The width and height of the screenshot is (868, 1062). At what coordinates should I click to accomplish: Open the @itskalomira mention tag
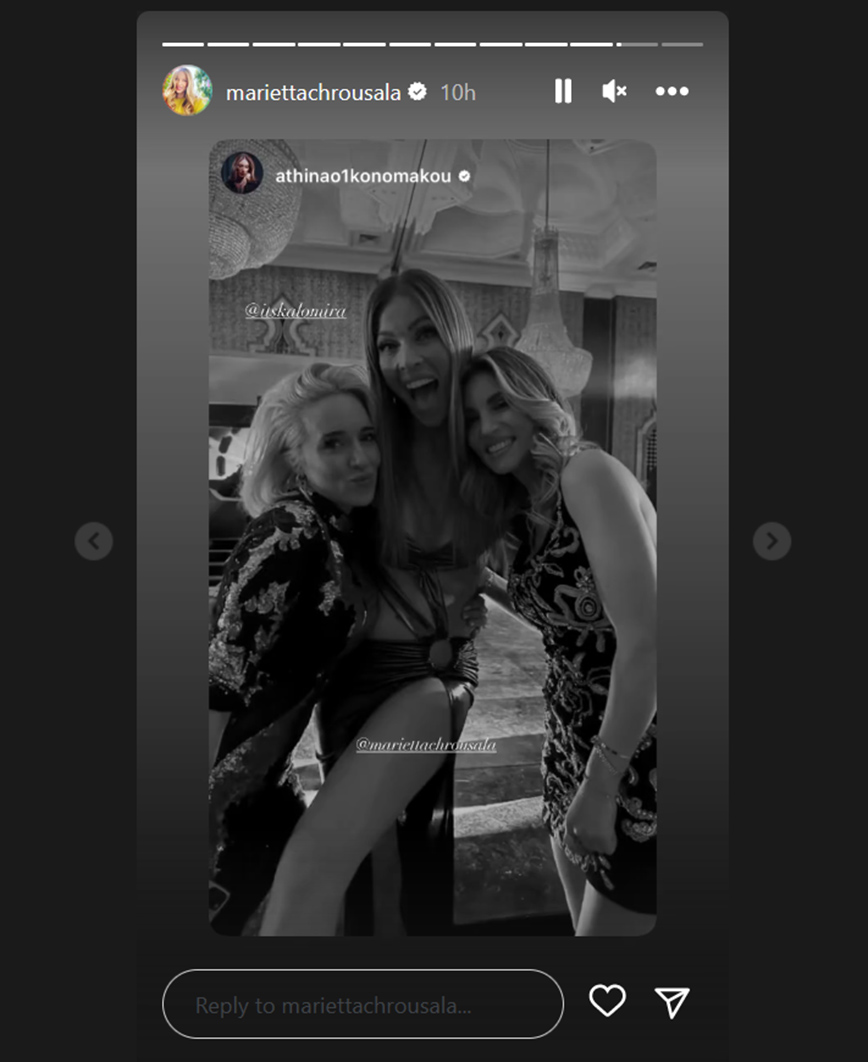click(x=296, y=311)
